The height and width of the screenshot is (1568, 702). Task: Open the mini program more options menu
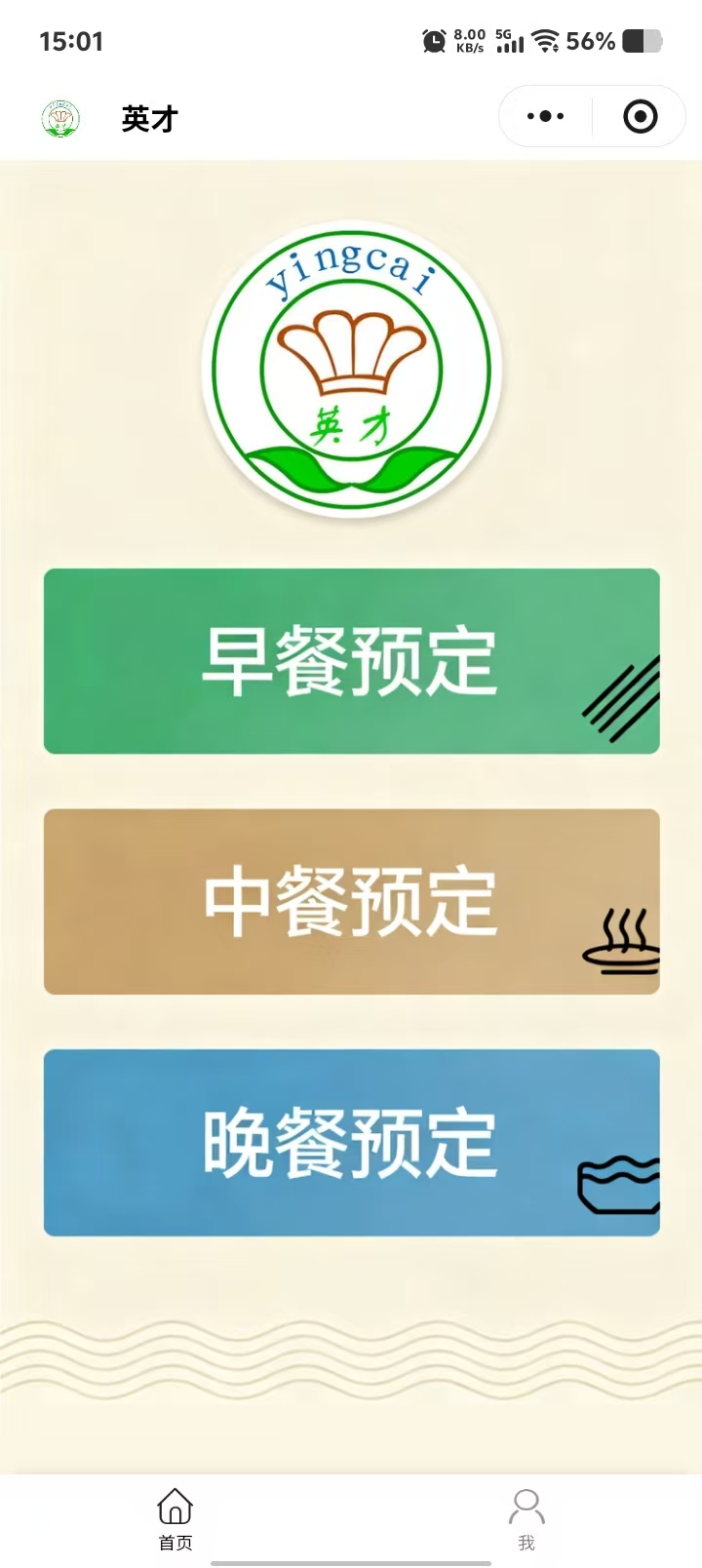click(x=545, y=117)
